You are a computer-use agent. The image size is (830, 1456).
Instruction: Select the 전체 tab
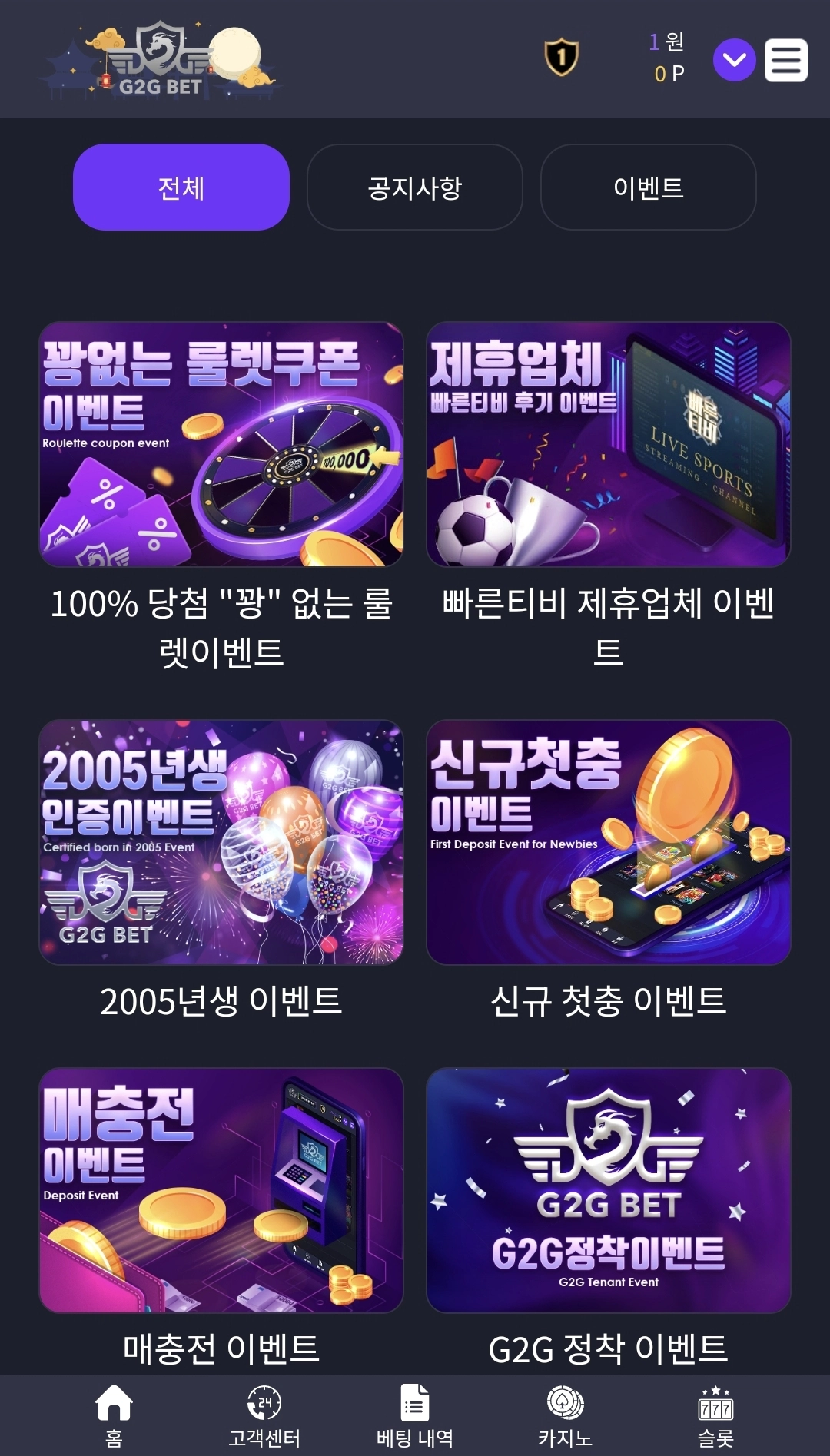click(x=181, y=187)
